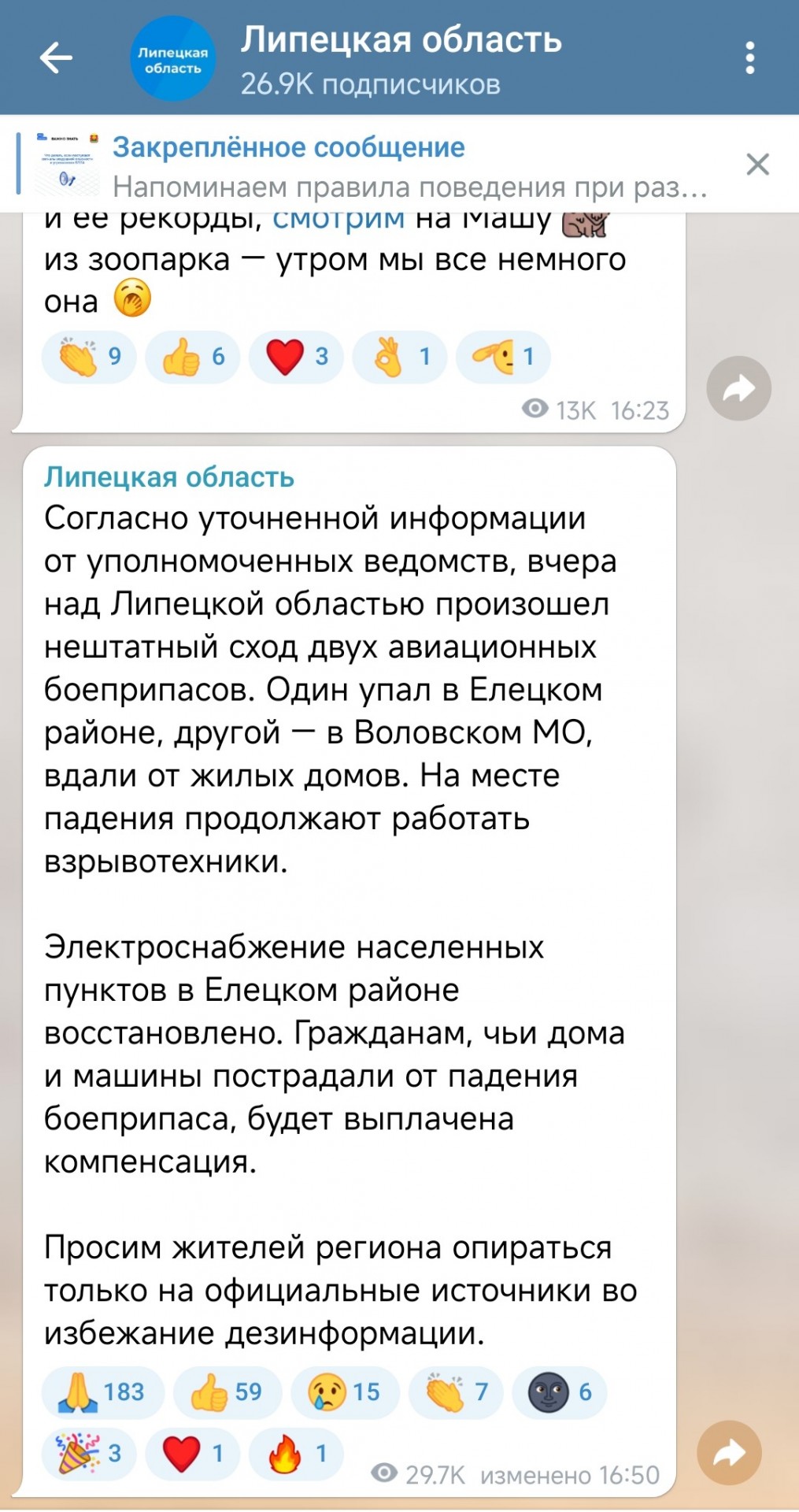Viewport: 799px width, 1512px height.
Task: Tap the OK-hand reaction showing 1
Action: [x=400, y=357]
